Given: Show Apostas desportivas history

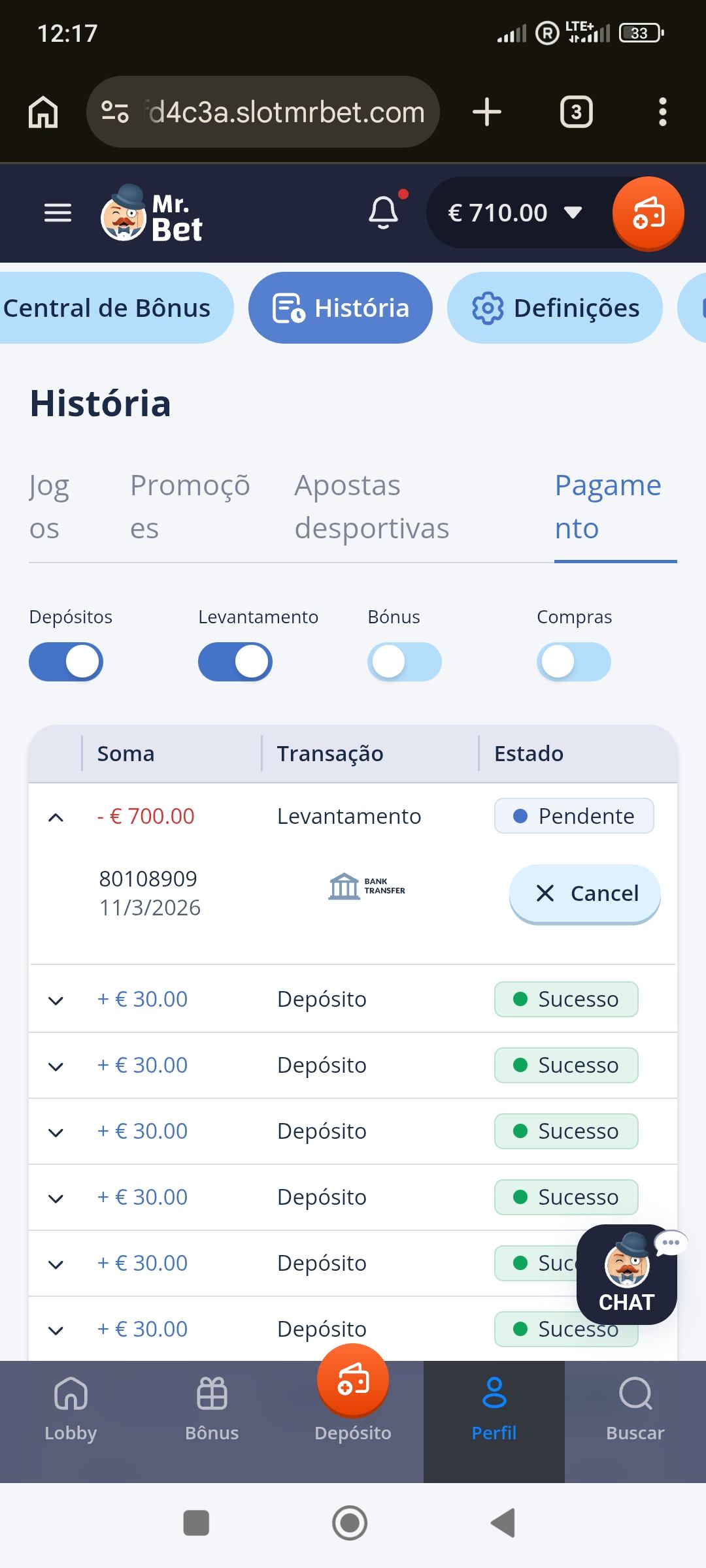Looking at the screenshot, I should (371, 507).
